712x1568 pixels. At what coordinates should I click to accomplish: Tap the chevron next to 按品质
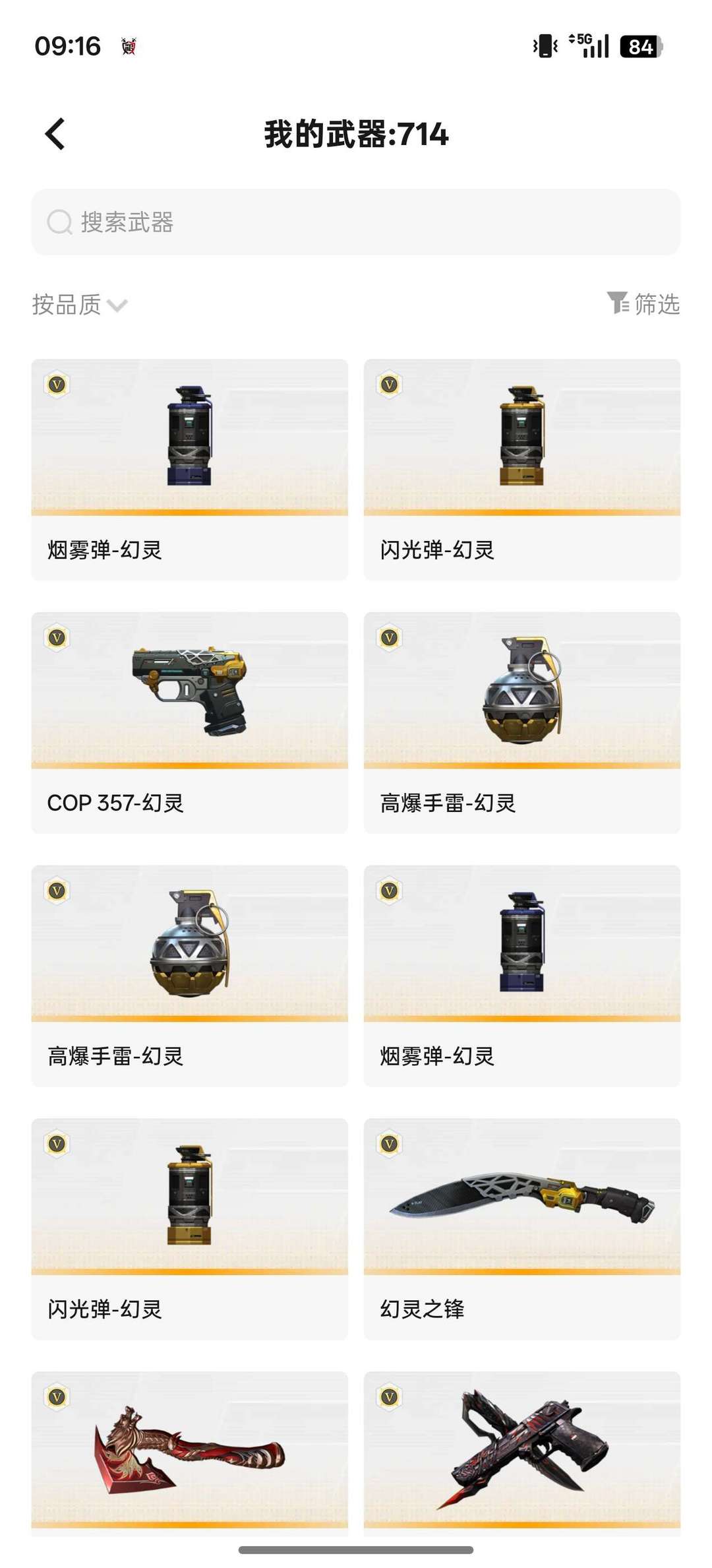(x=117, y=306)
